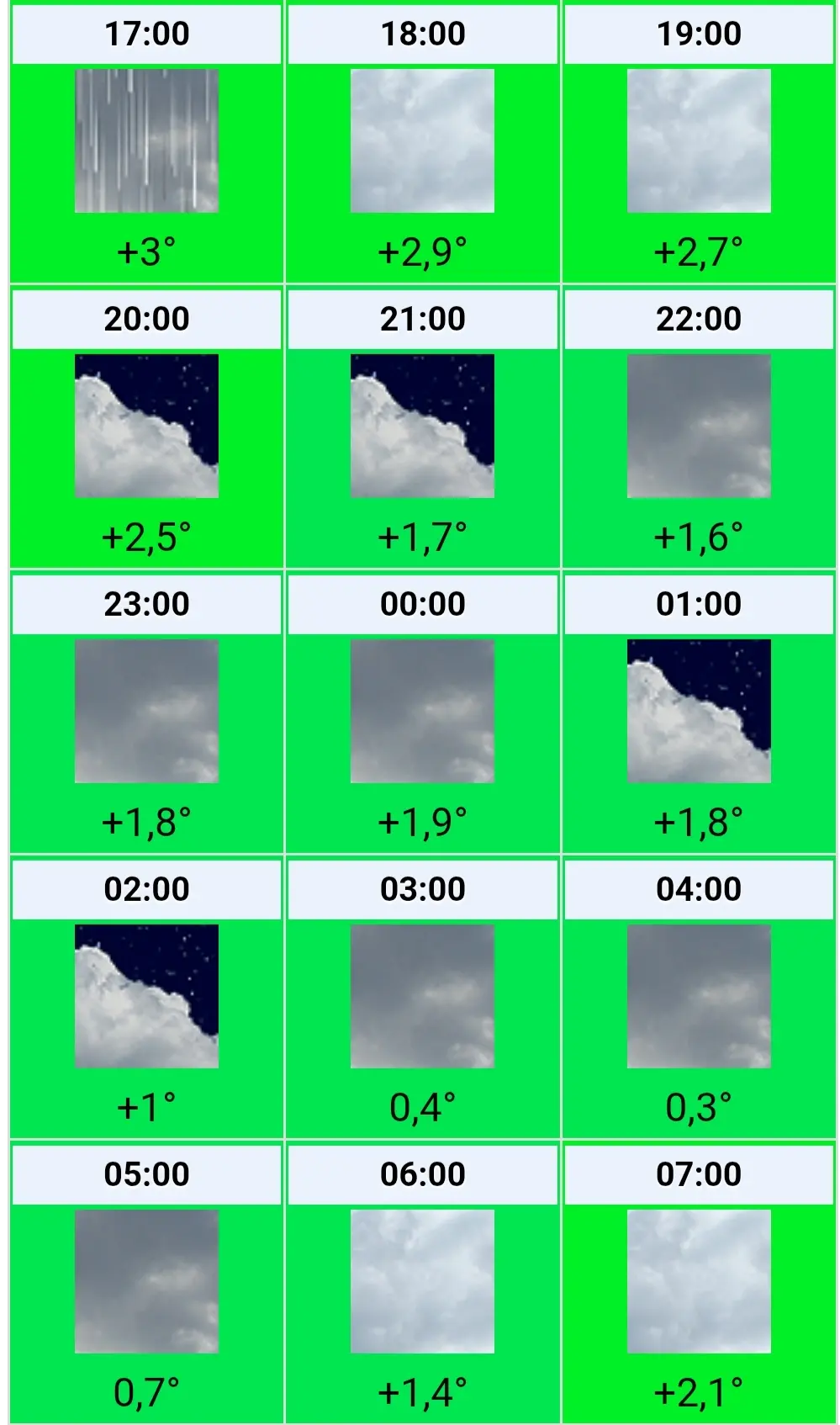Open the 23:00 hourly tile
Viewport: 840px width, 1425px height.
click(146, 713)
